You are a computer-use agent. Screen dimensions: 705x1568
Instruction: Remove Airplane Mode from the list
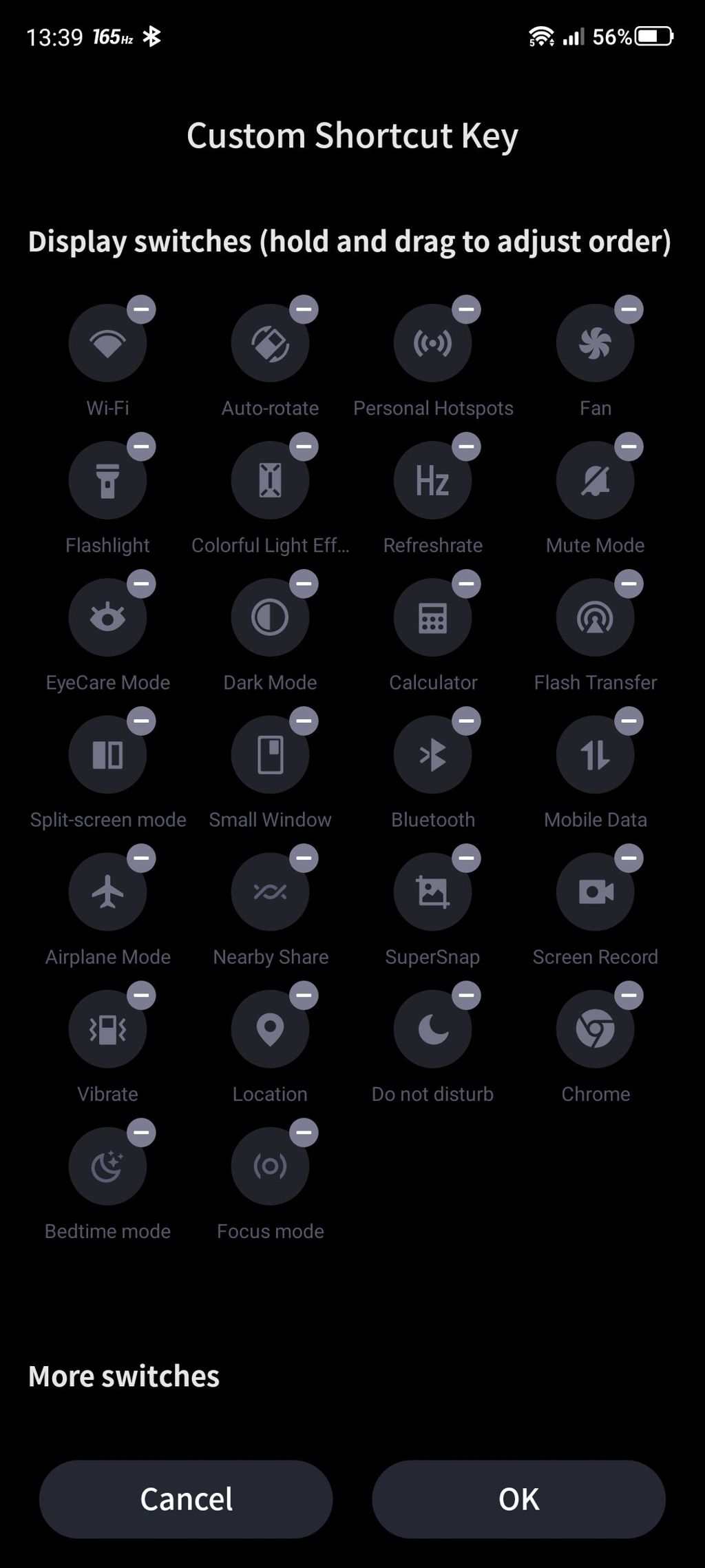(x=141, y=858)
